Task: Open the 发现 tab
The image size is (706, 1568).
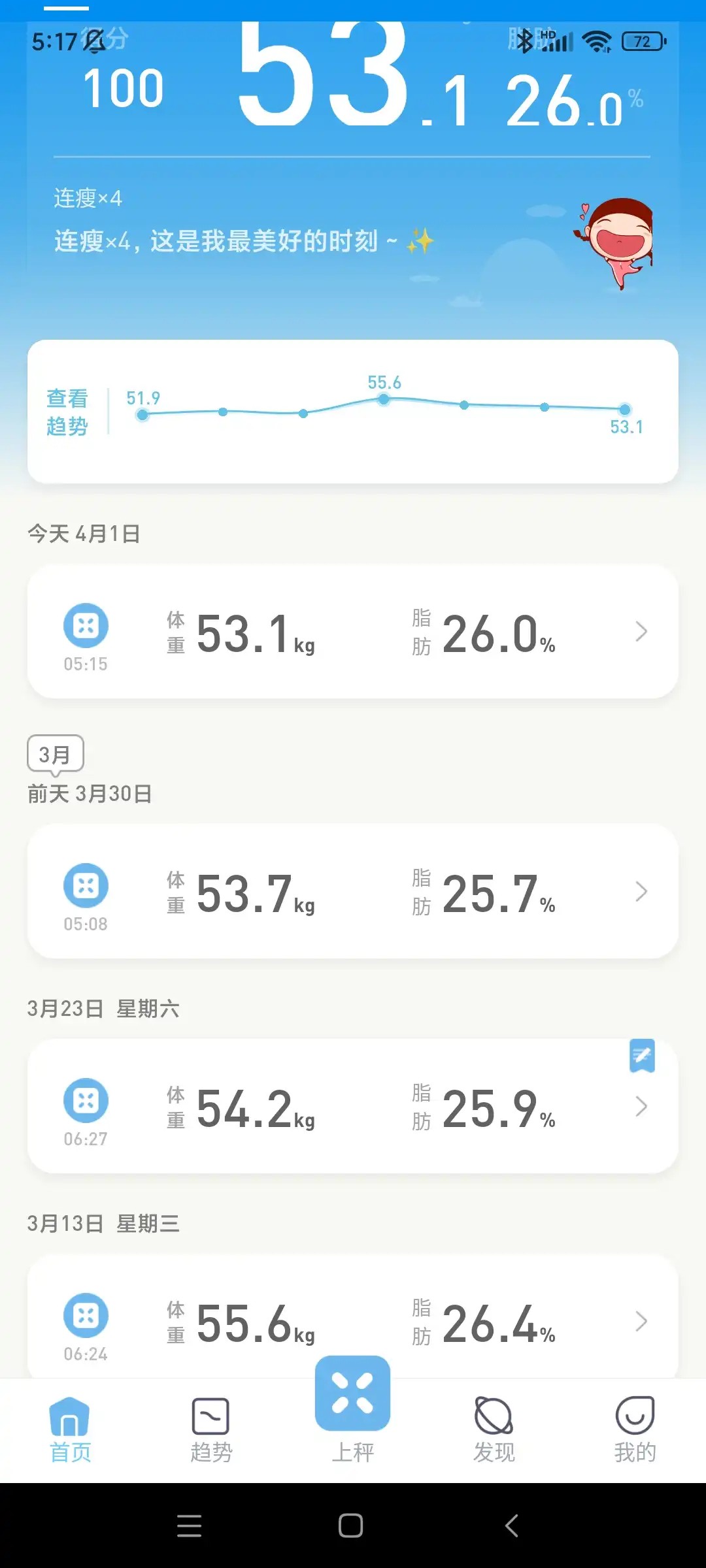Action: coord(494,1431)
